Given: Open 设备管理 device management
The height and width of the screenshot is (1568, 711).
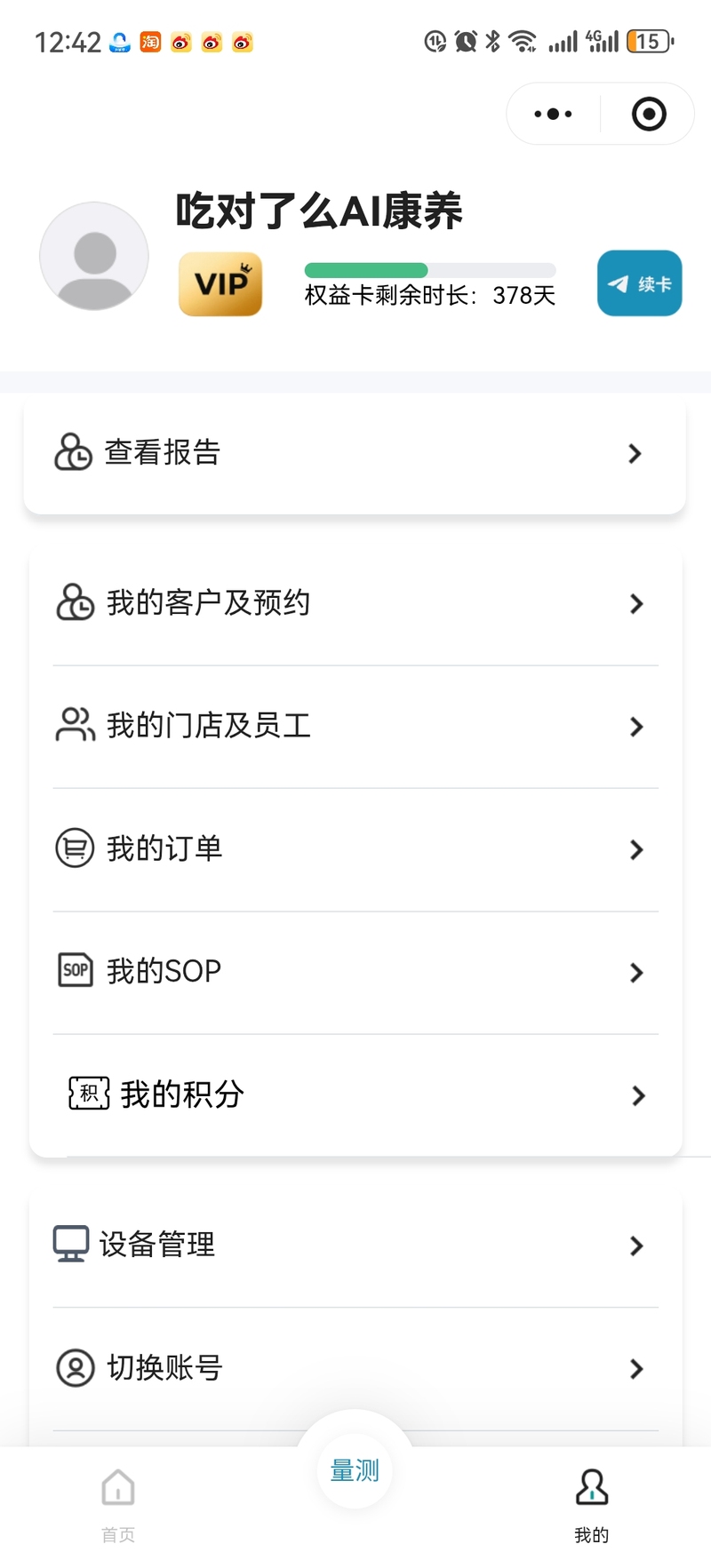Looking at the screenshot, I should pos(355,1246).
